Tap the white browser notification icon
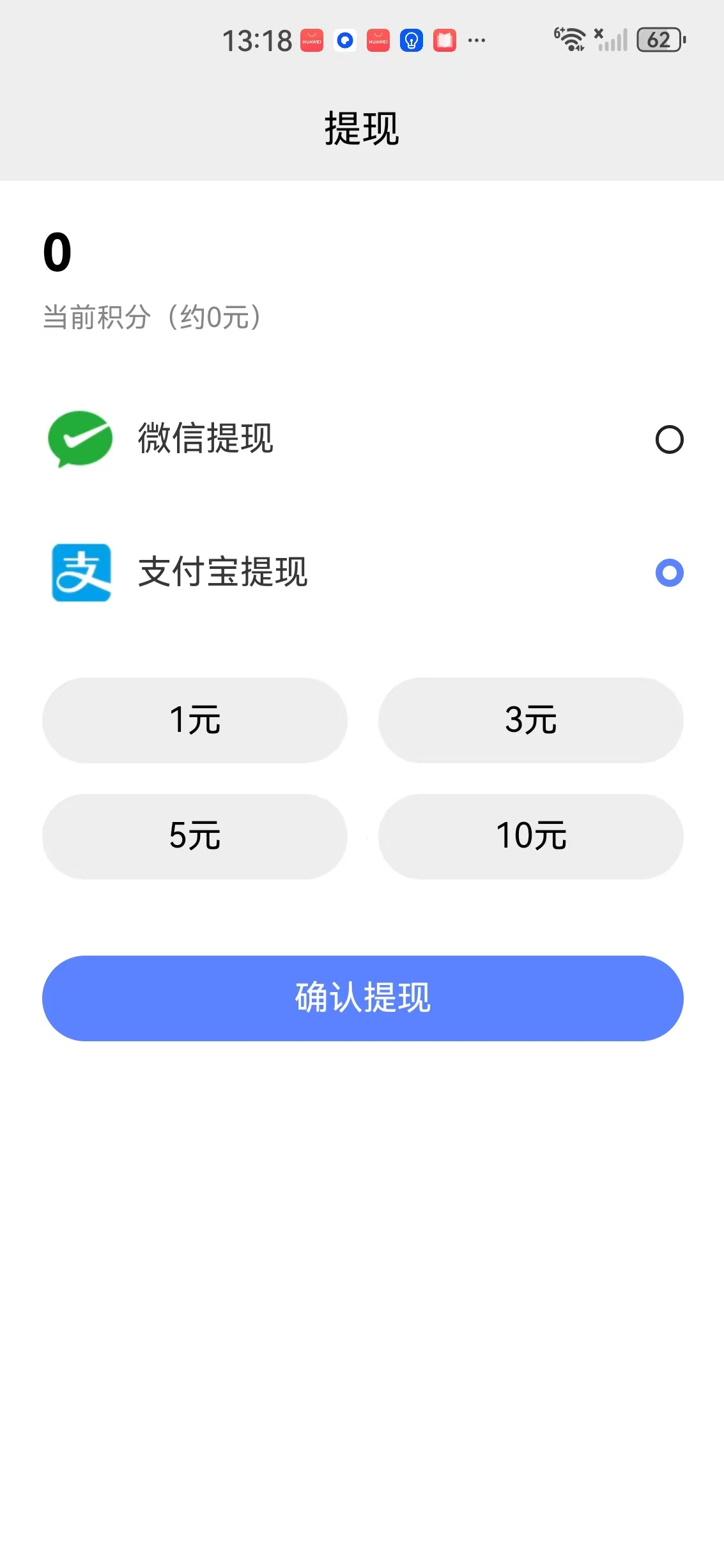 pos(345,40)
